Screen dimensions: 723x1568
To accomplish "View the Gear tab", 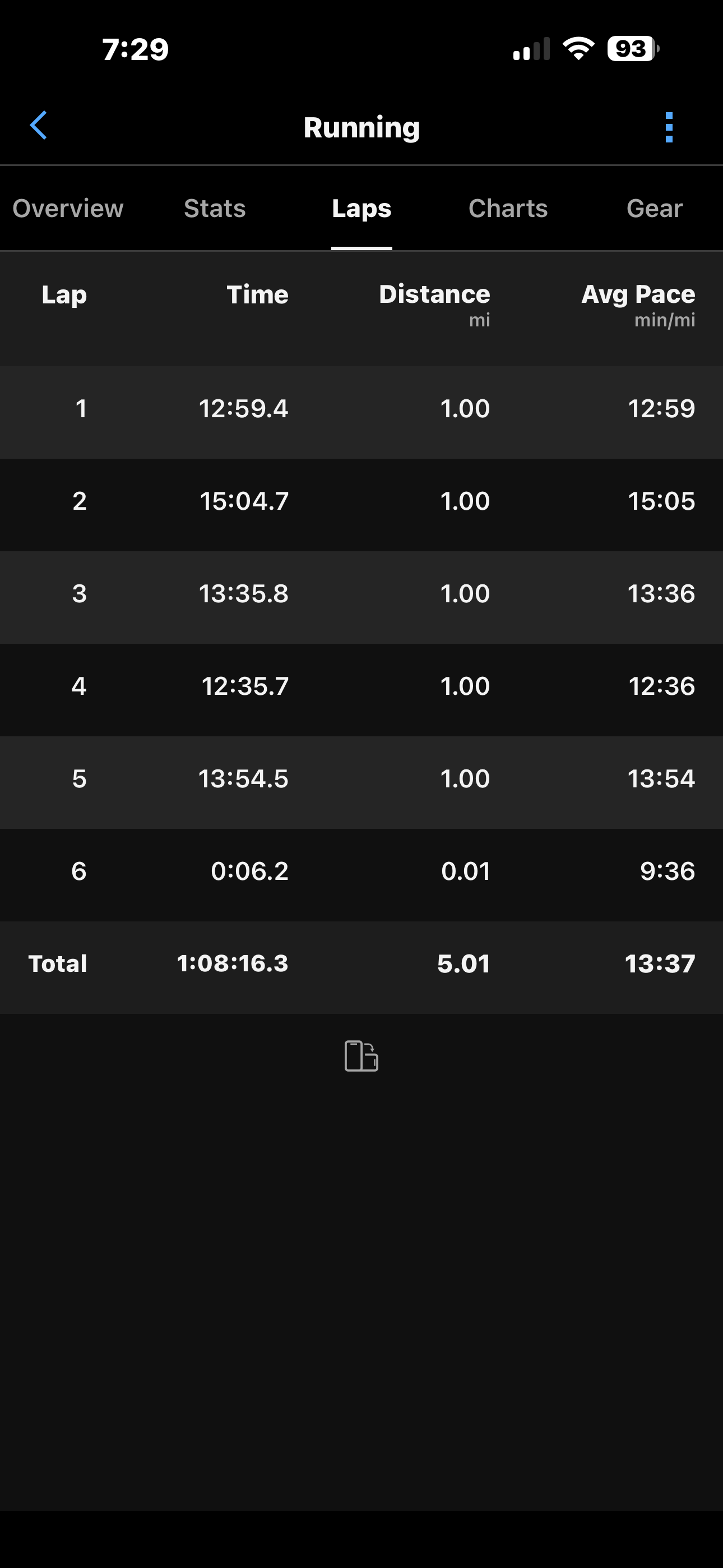I will click(654, 209).
